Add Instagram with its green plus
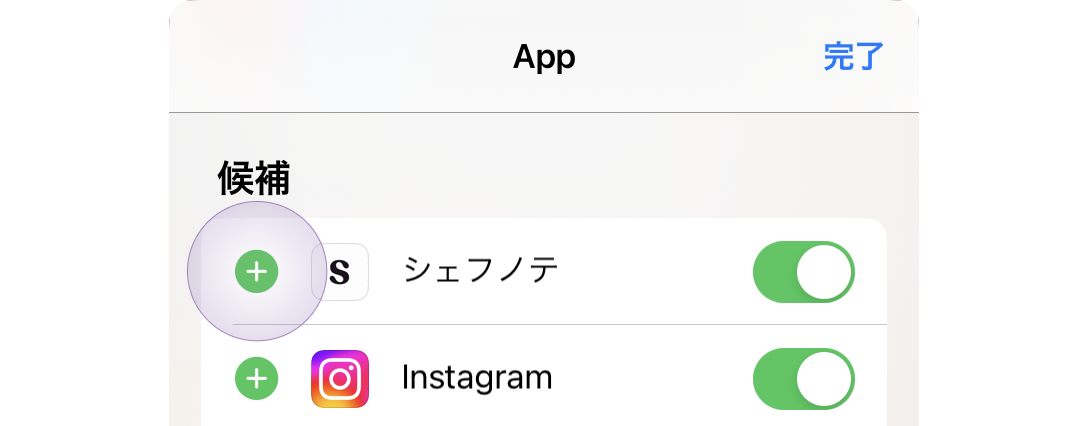Viewport: 1076px width, 426px height. (x=257, y=378)
